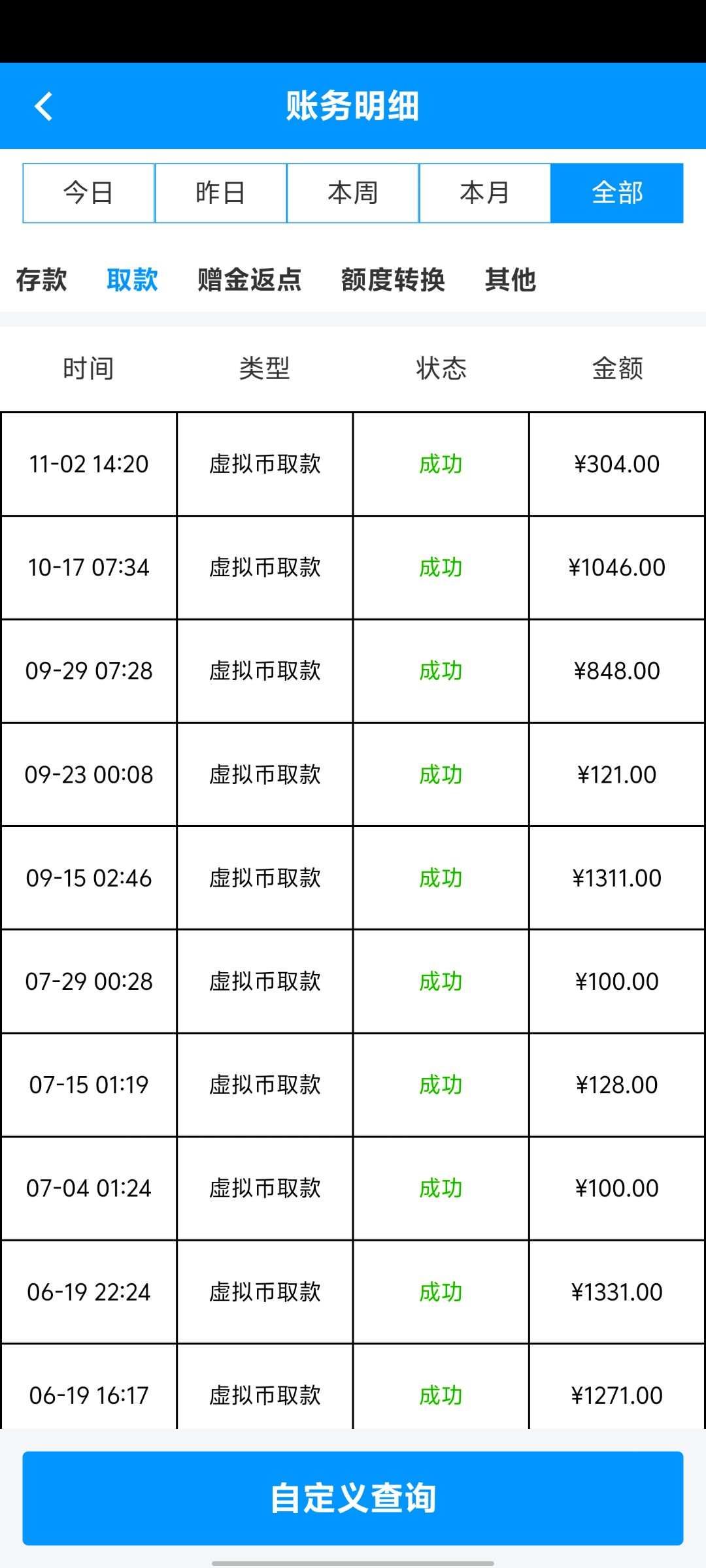Viewport: 706px width, 1568px height.
Task: Switch to 额度转换 tab
Action: pyautogui.click(x=393, y=280)
